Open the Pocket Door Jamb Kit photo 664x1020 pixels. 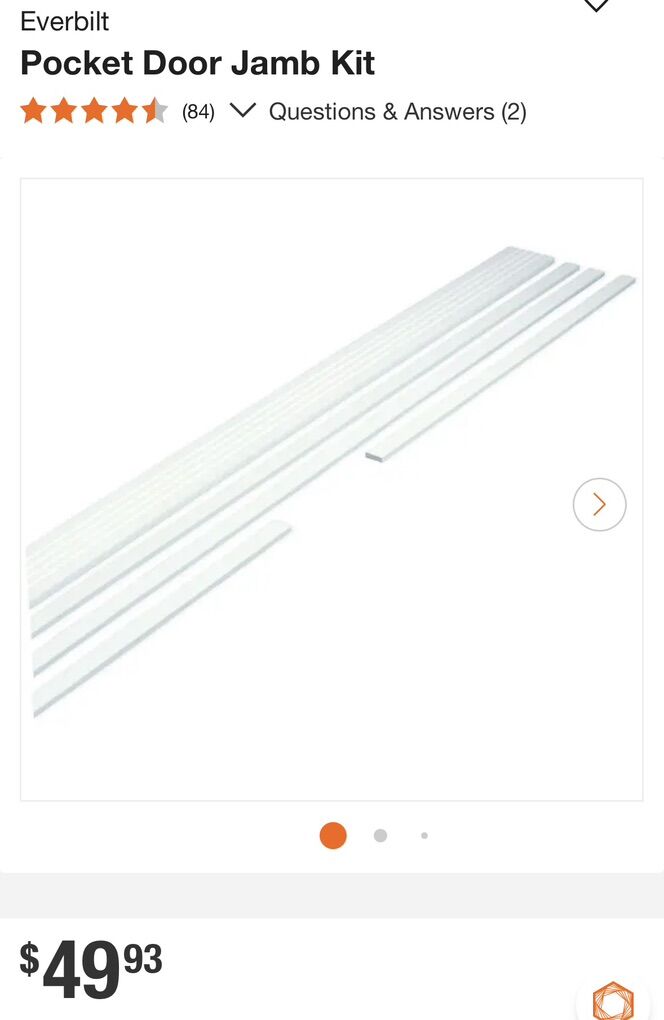331,489
